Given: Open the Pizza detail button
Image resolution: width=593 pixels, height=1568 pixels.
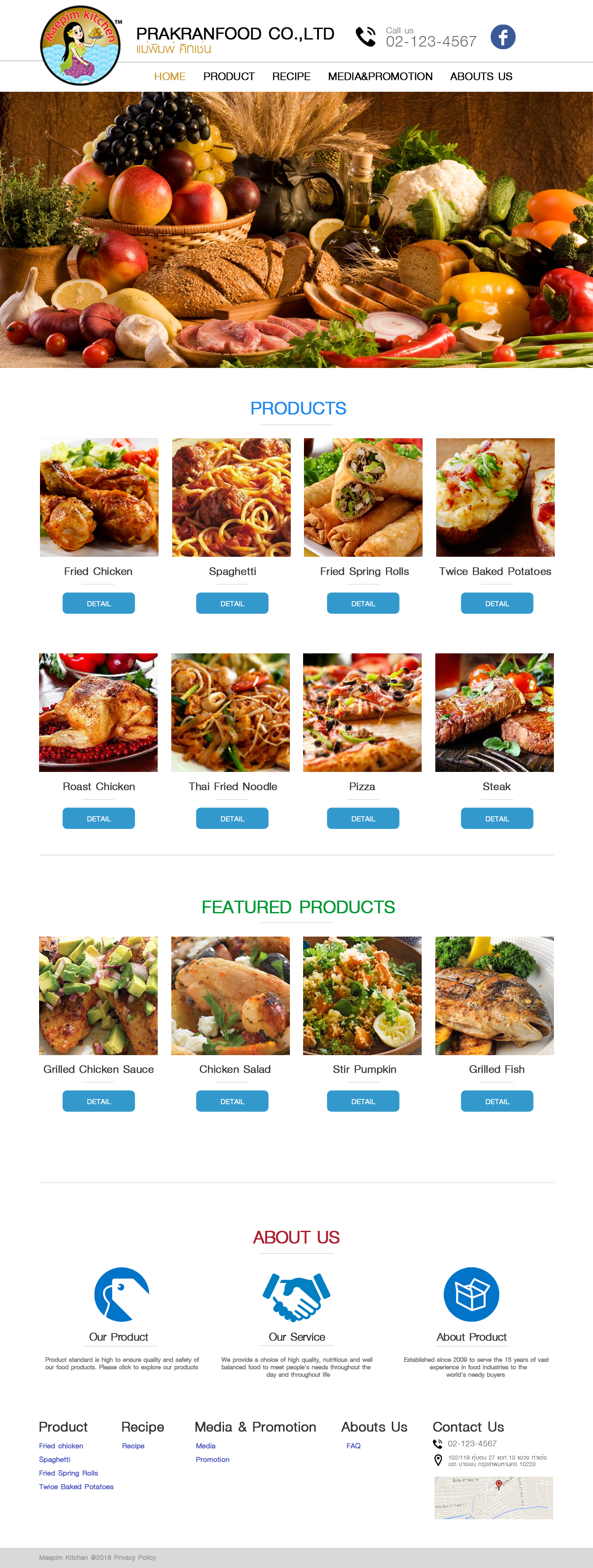Looking at the screenshot, I should (x=363, y=818).
